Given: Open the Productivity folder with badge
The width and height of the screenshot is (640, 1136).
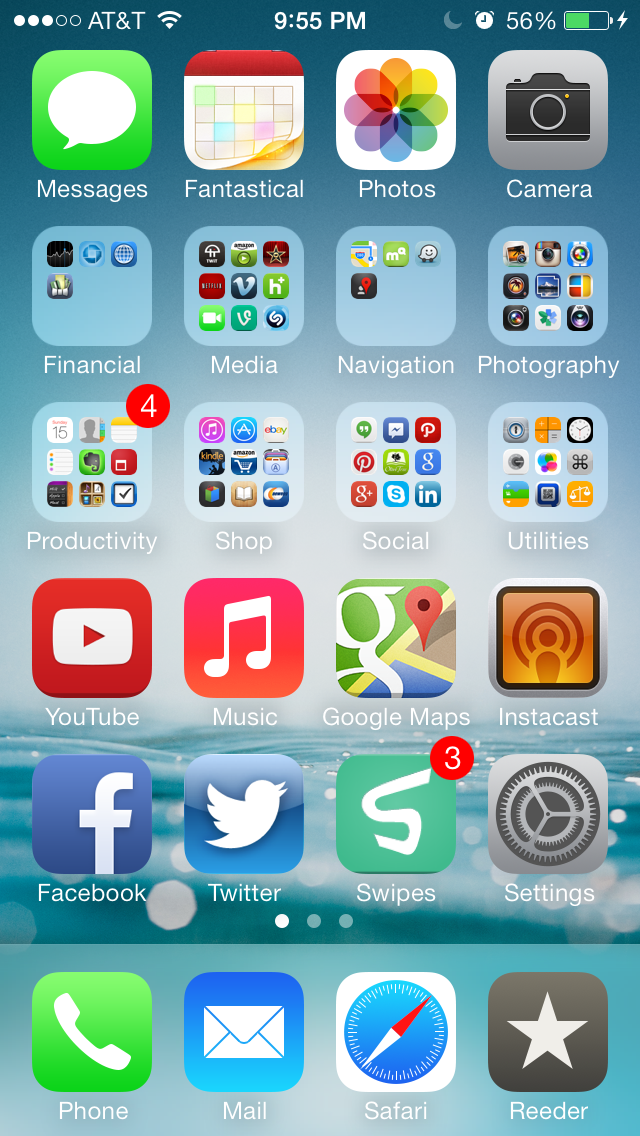Looking at the screenshot, I should [x=92, y=462].
